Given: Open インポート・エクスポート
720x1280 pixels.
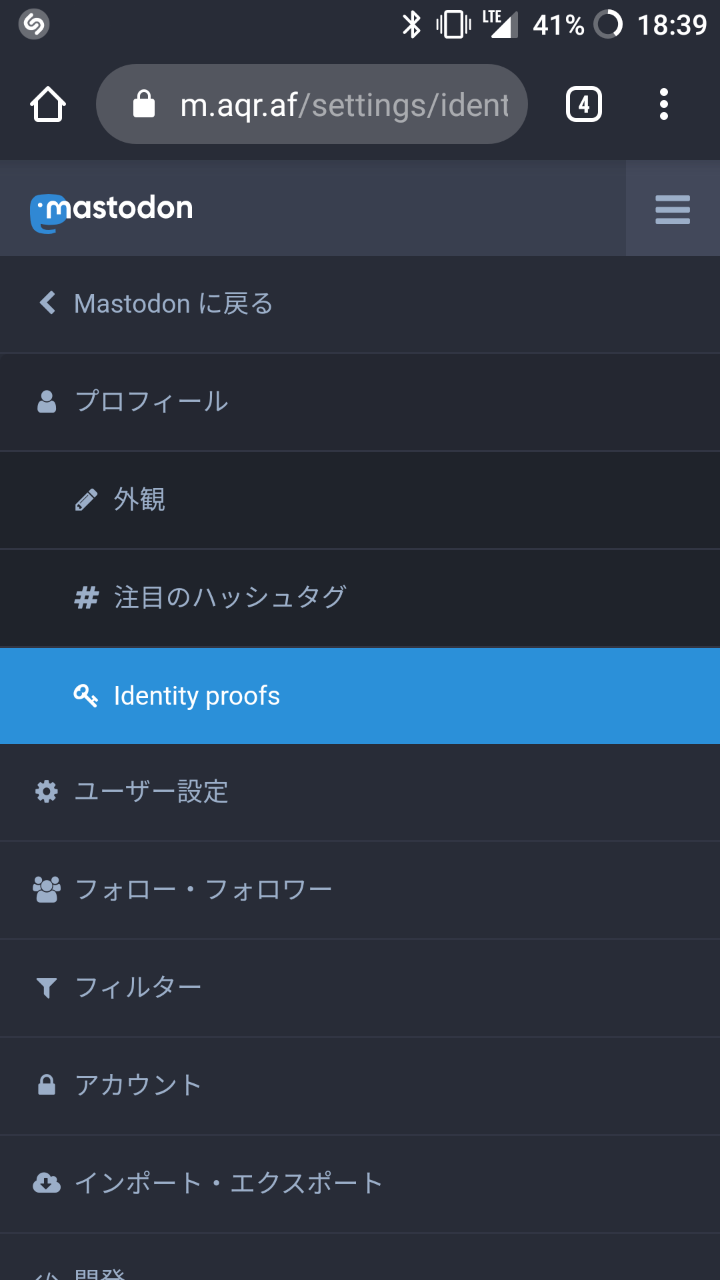Looking at the screenshot, I should [228, 1184].
